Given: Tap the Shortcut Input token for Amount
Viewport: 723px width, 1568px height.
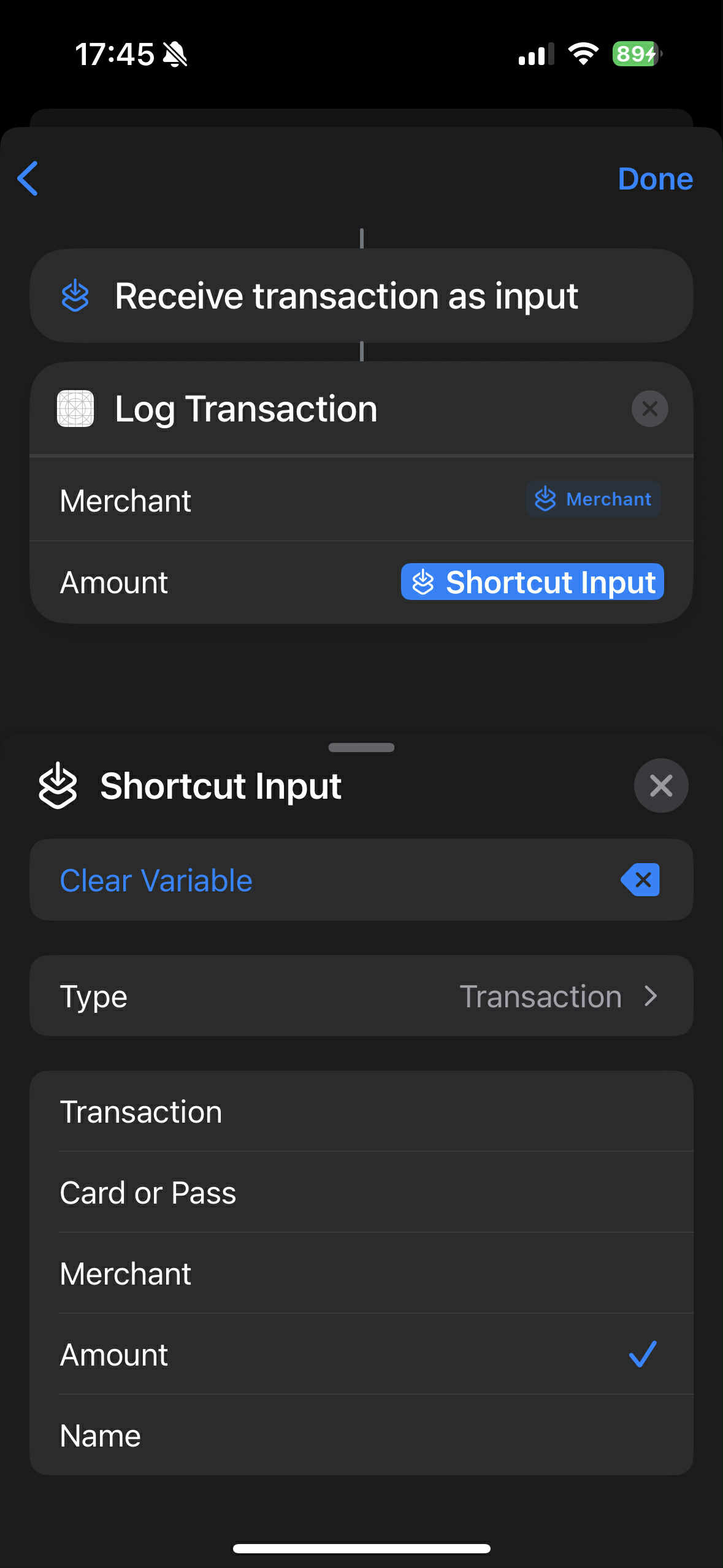Looking at the screenshot, I should (x=532, y=582).
